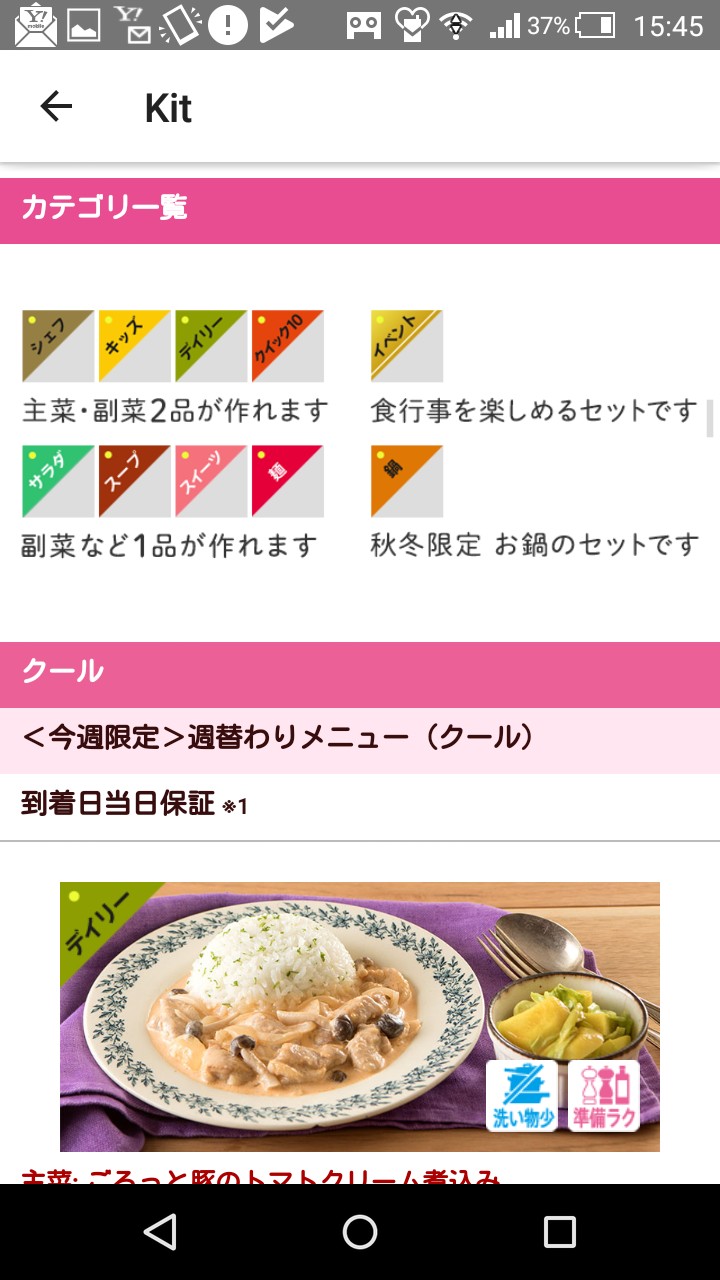
Task: Go back using the arrow beside Kit
Action: 56,107
